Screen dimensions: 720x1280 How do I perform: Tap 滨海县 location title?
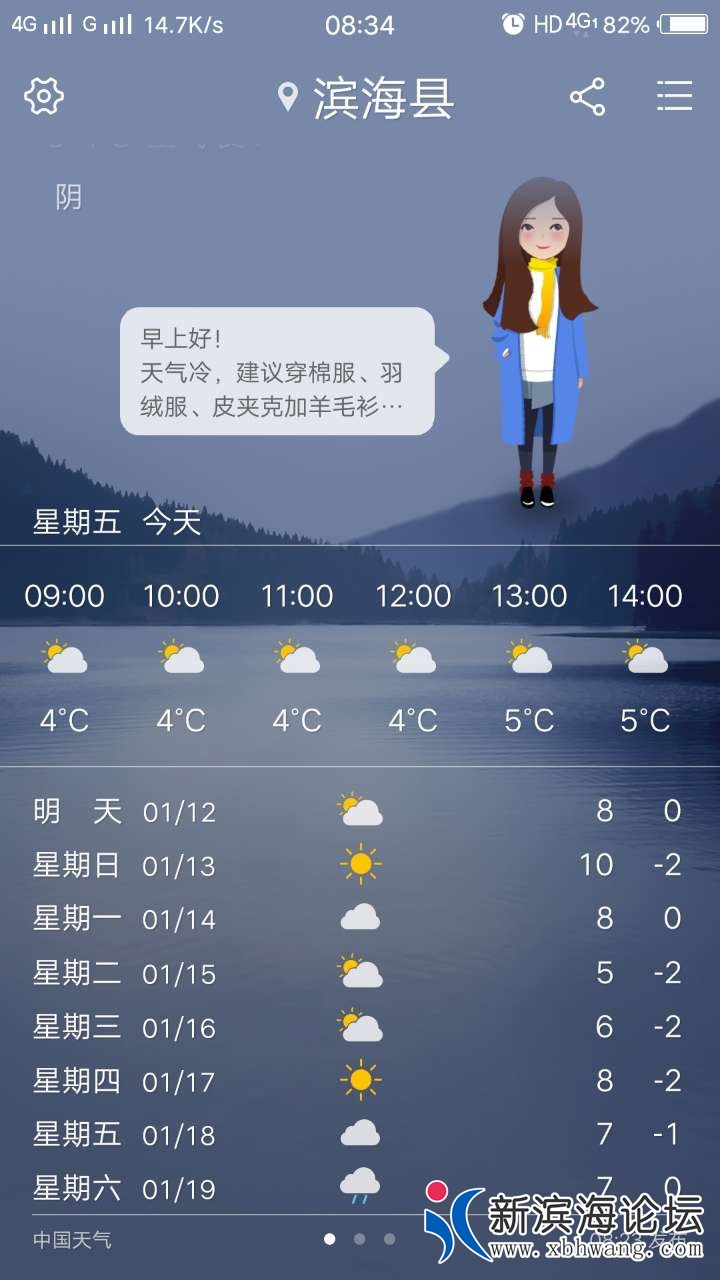383,98
